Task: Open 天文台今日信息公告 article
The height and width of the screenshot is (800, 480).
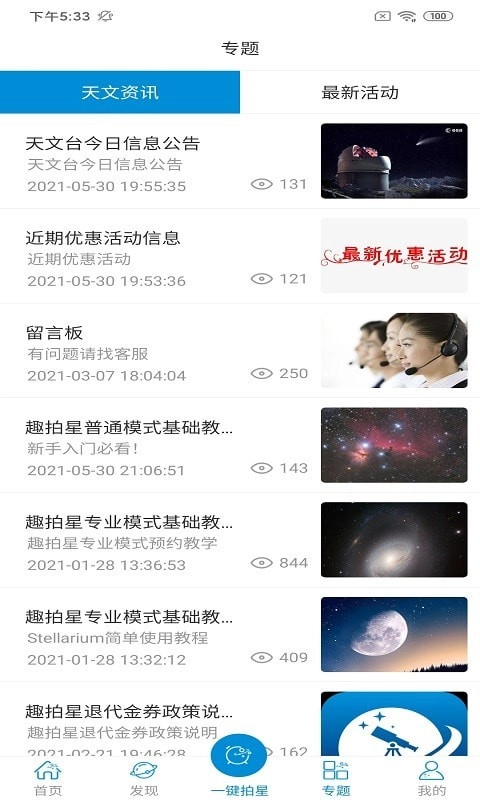Action: 240,161
